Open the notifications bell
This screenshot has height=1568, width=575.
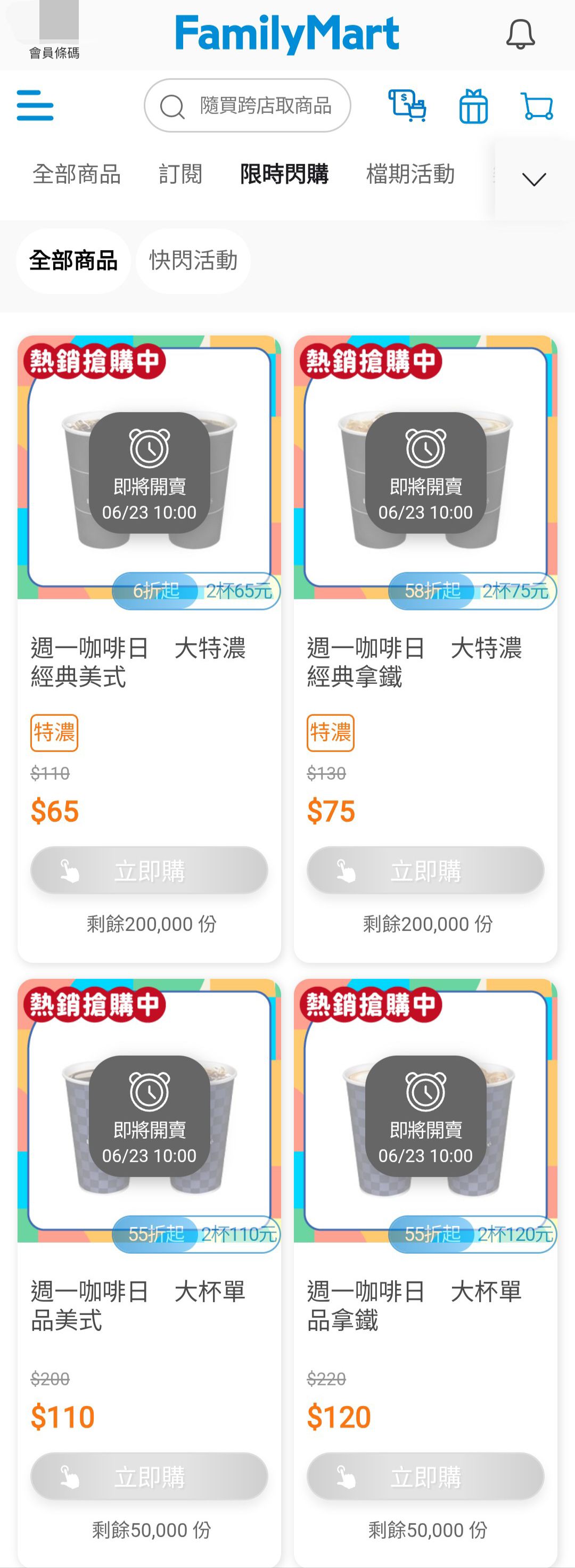point(520,34)
